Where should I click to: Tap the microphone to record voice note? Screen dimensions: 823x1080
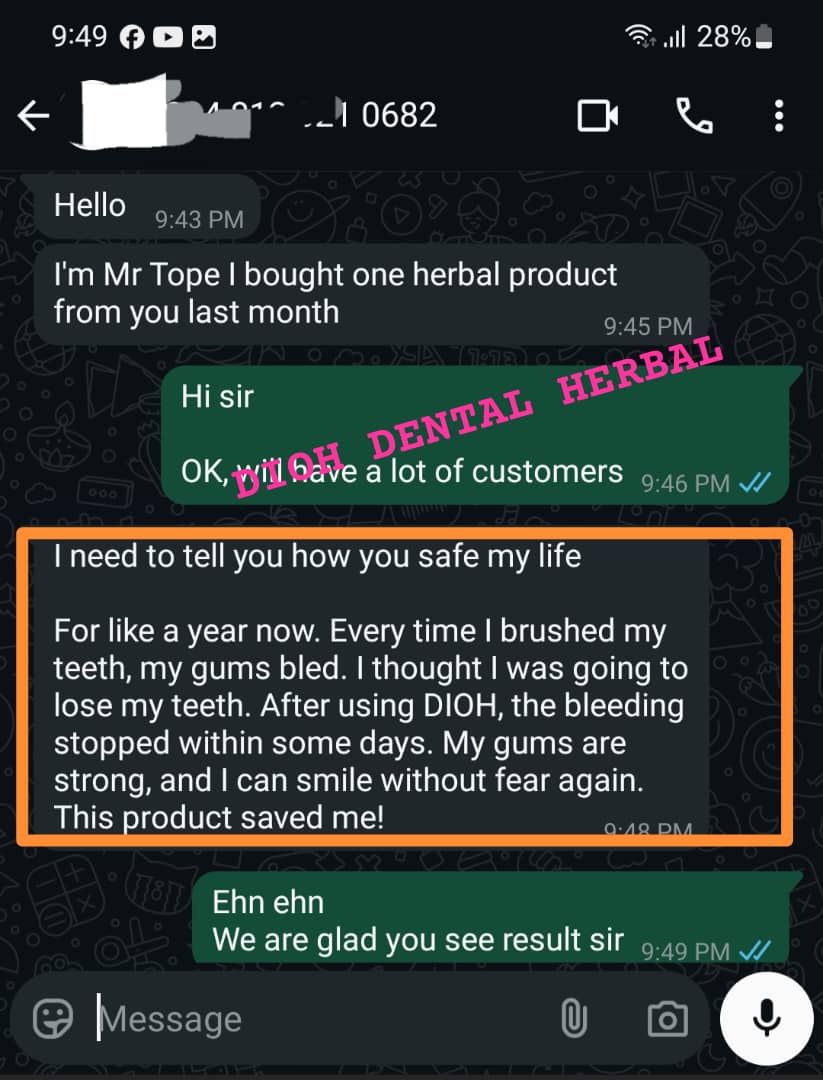pos(766,1017)
